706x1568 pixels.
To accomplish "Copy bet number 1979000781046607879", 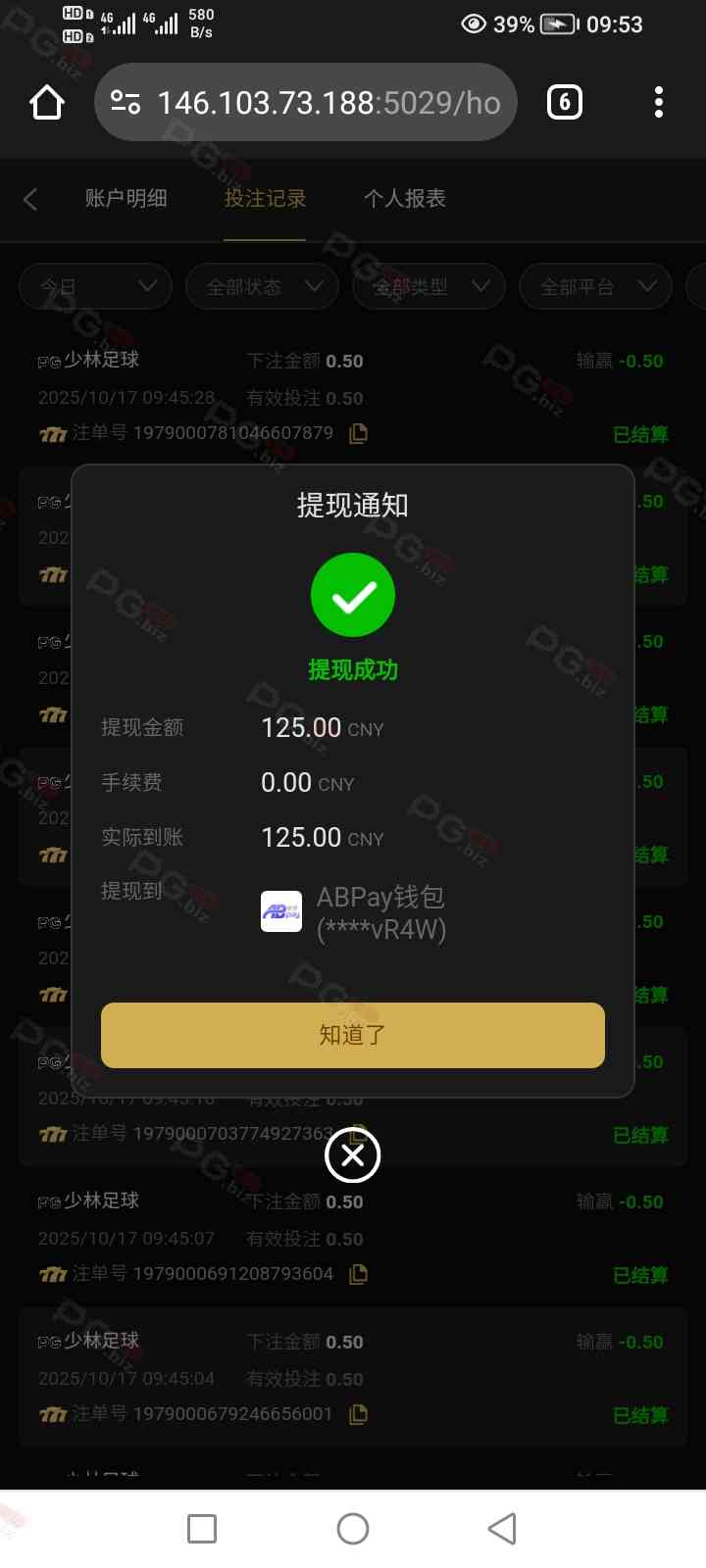I will point(359,433).
